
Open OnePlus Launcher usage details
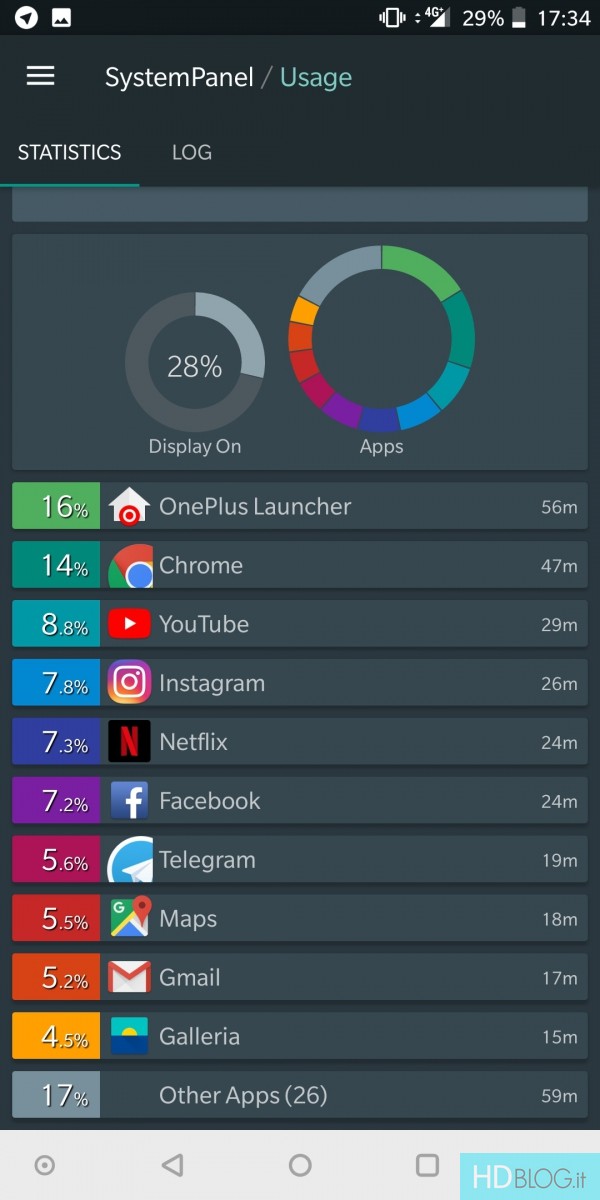pyautogui.click(x=300, y=506)
